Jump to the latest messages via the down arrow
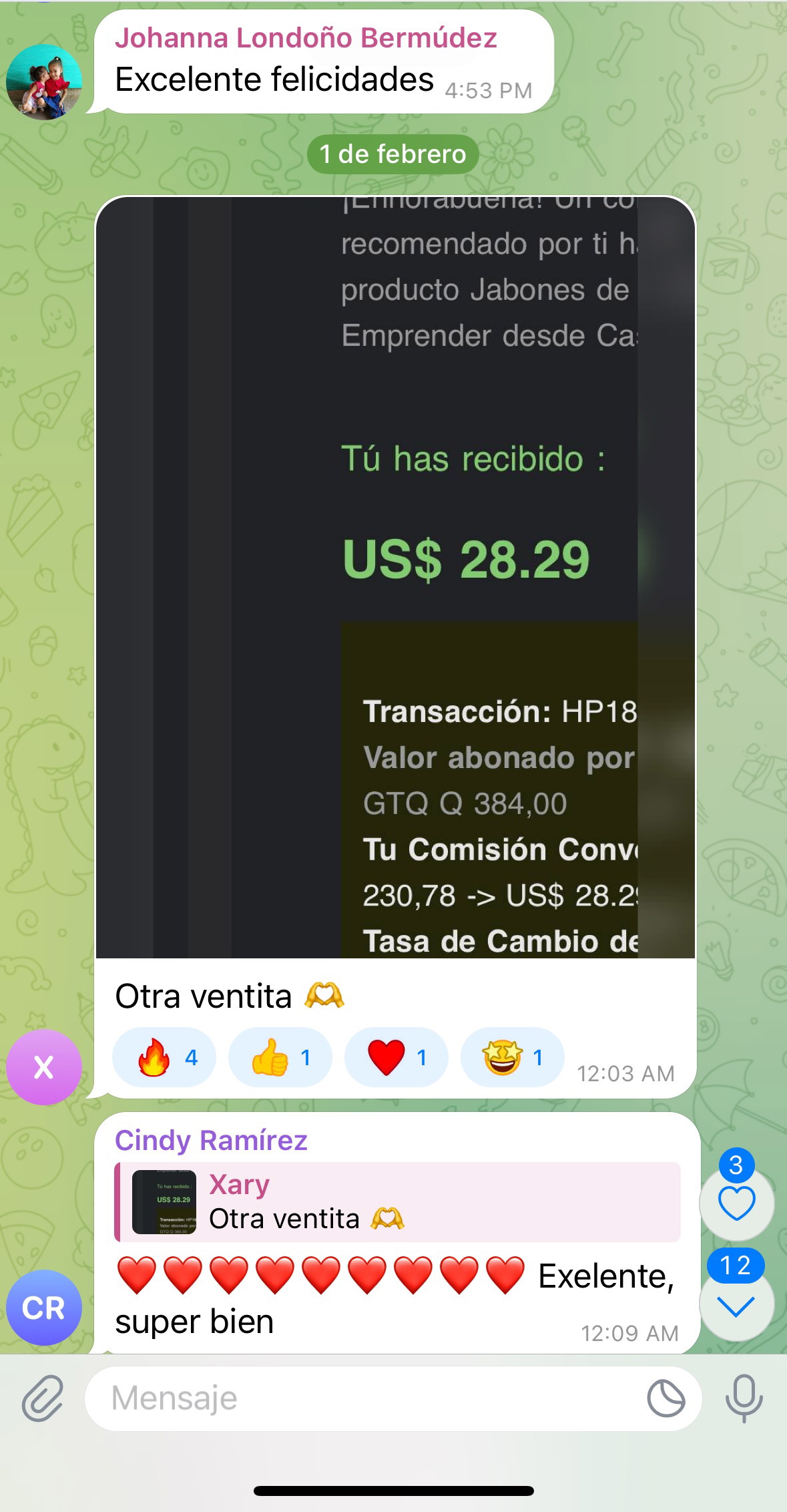The image size is (787, 1512). (x=736, y=1306)
